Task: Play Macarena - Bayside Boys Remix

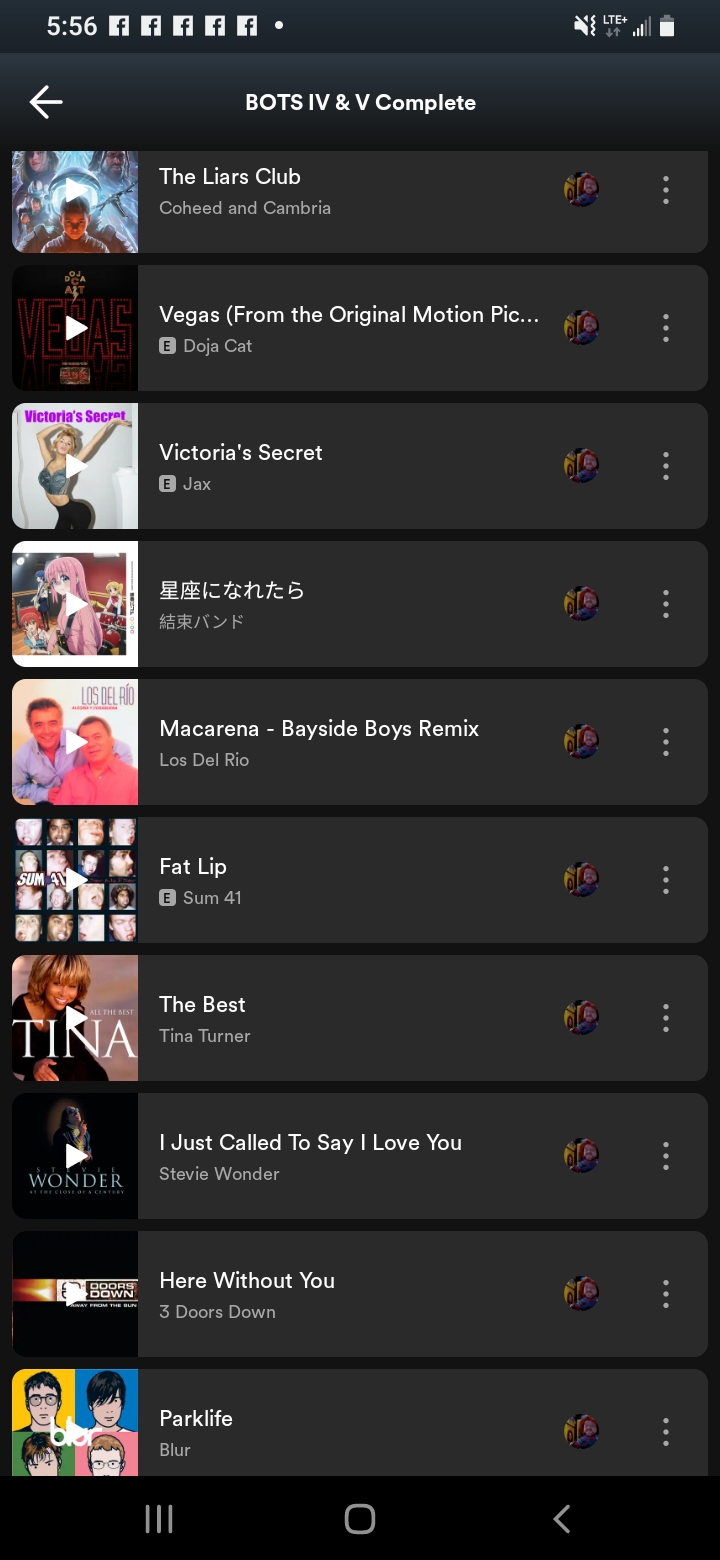Action: [76, 742]
